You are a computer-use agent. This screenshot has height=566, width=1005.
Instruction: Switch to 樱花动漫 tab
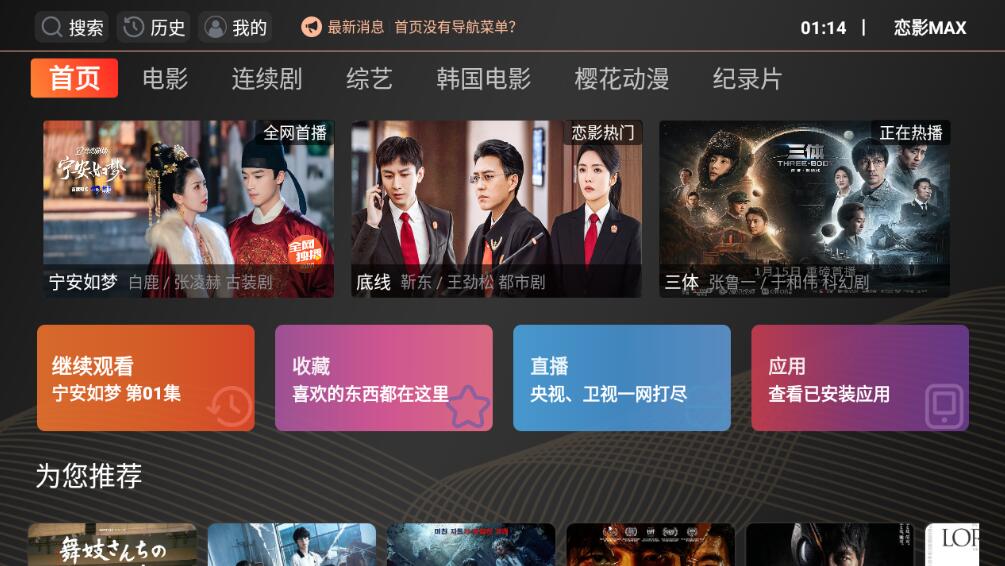[621, 79]
